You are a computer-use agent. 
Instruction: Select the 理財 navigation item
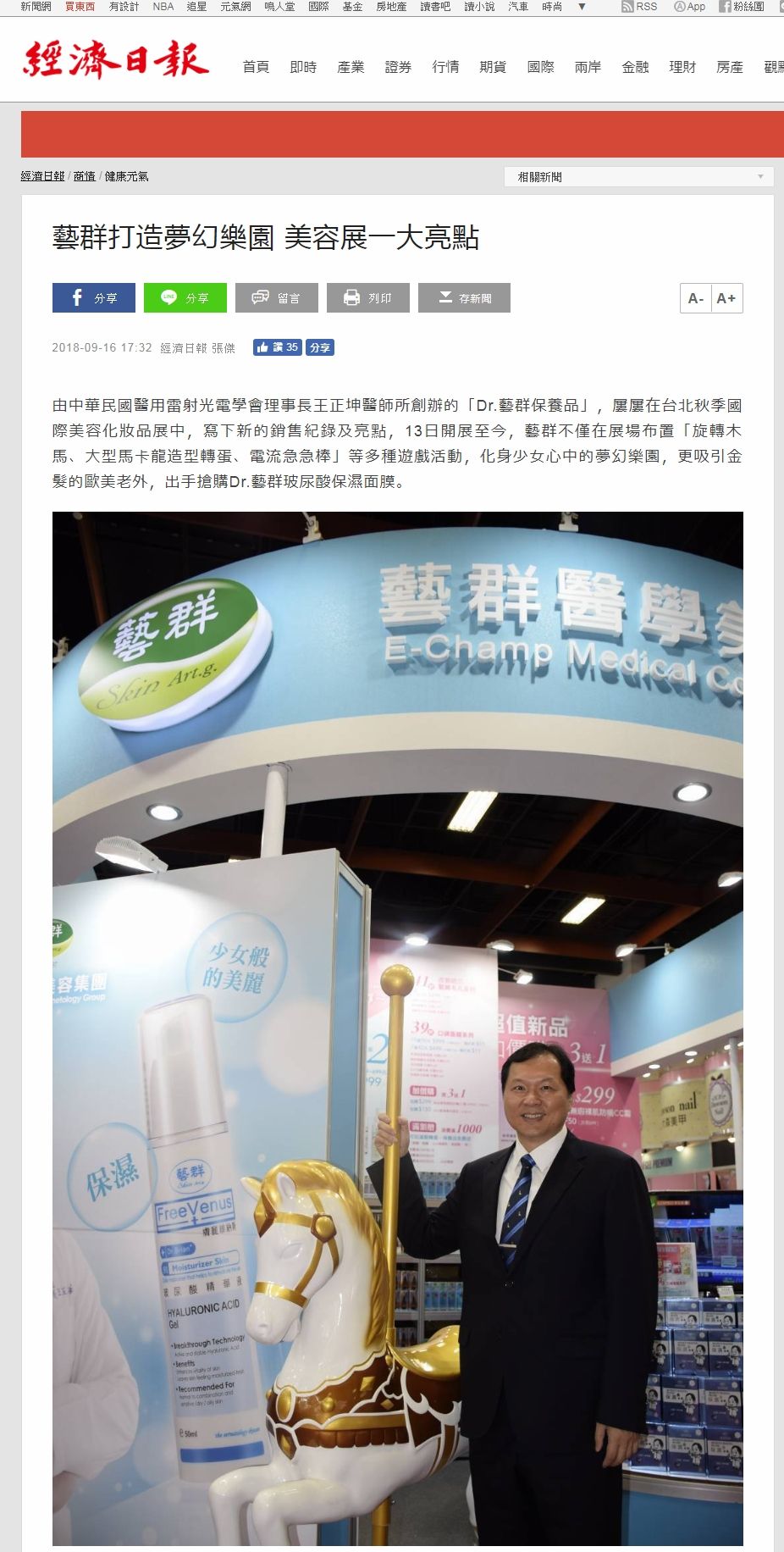pos(682,67)
